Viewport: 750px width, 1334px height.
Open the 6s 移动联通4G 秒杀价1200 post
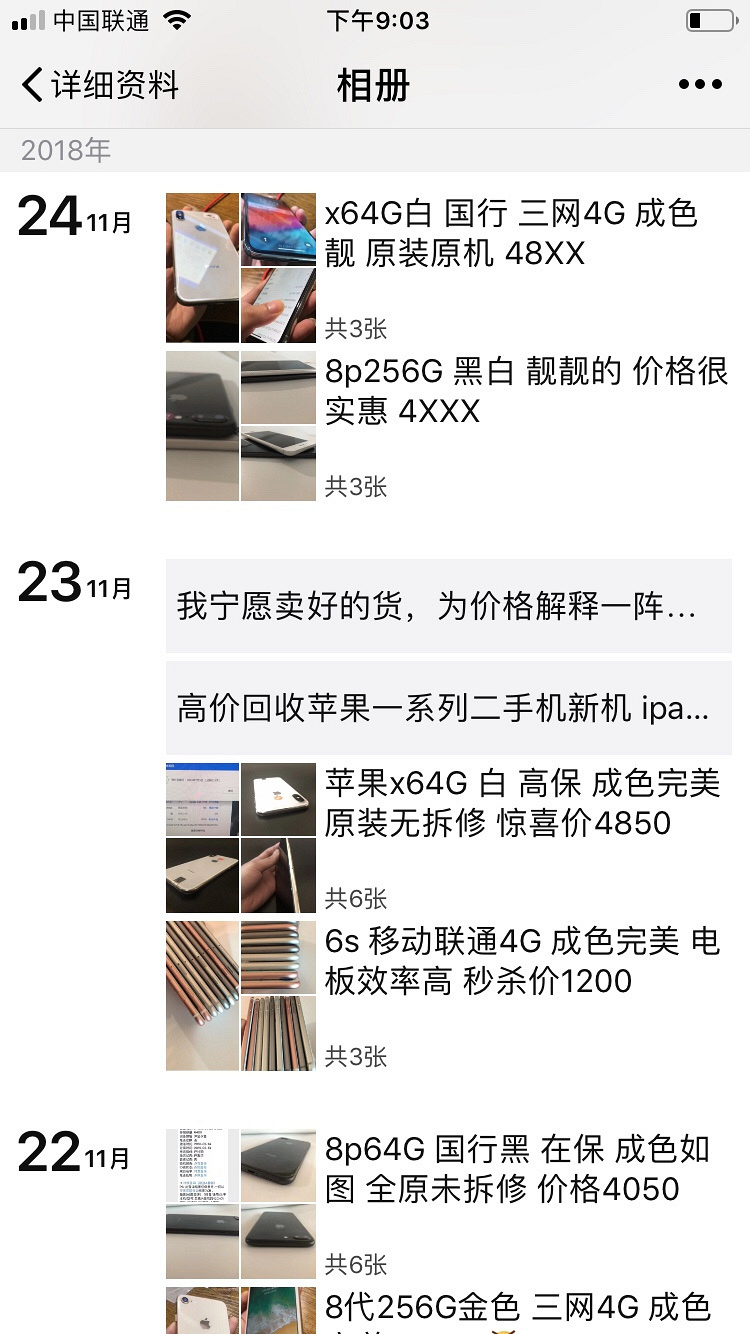coord(522,961)
